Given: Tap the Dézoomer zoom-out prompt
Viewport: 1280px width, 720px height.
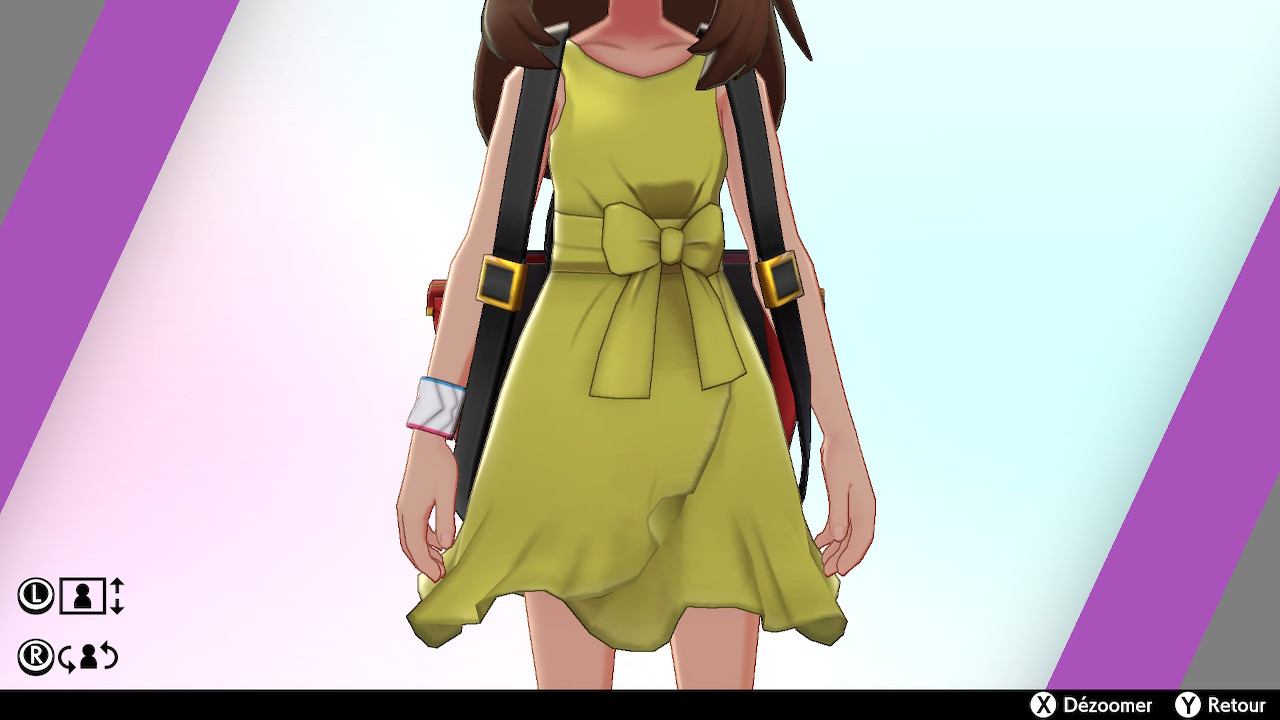Looking at the screenshot, I should click(x=1091, y=705).
